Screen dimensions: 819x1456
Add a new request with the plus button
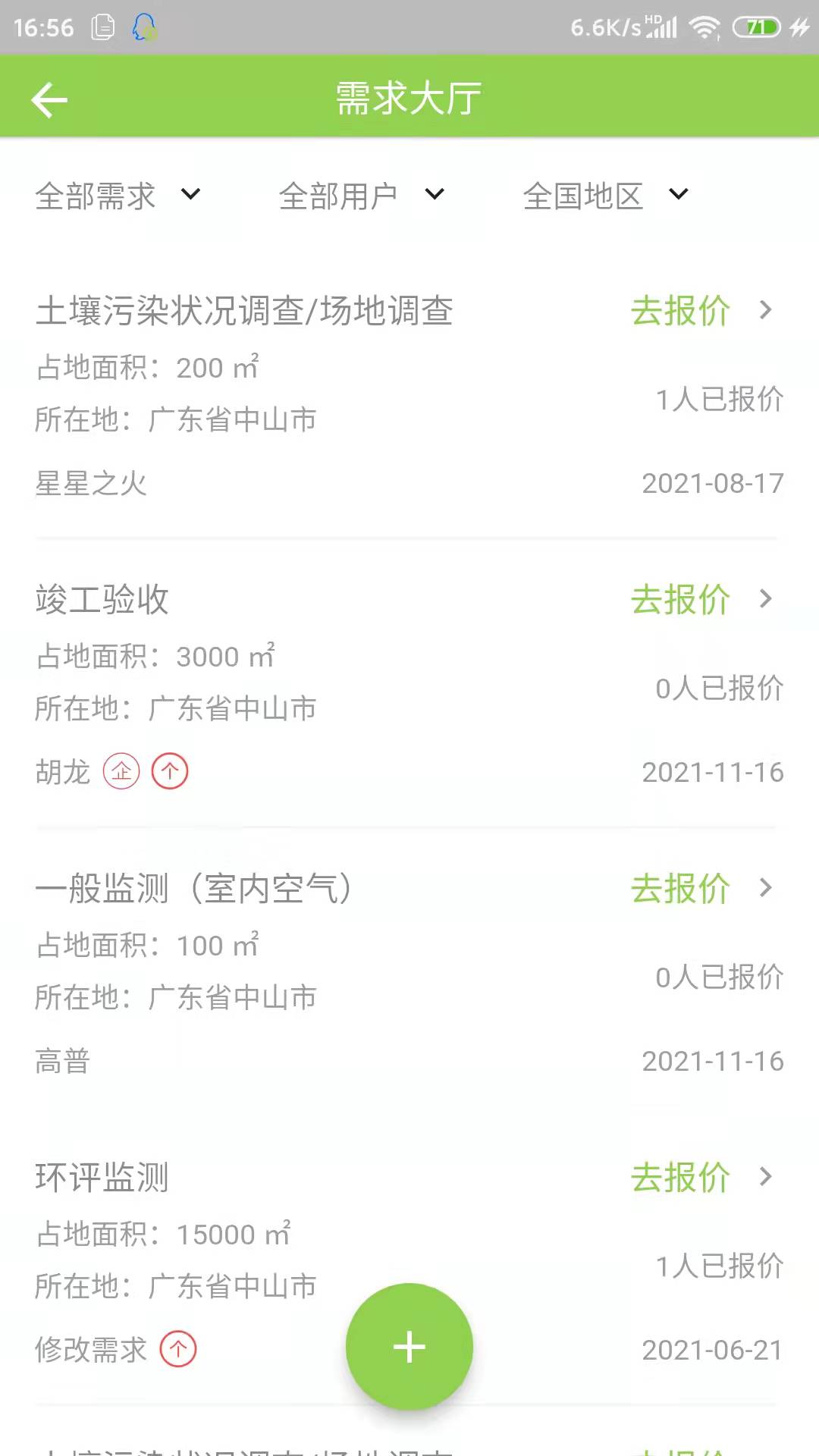coord(409,1347)
